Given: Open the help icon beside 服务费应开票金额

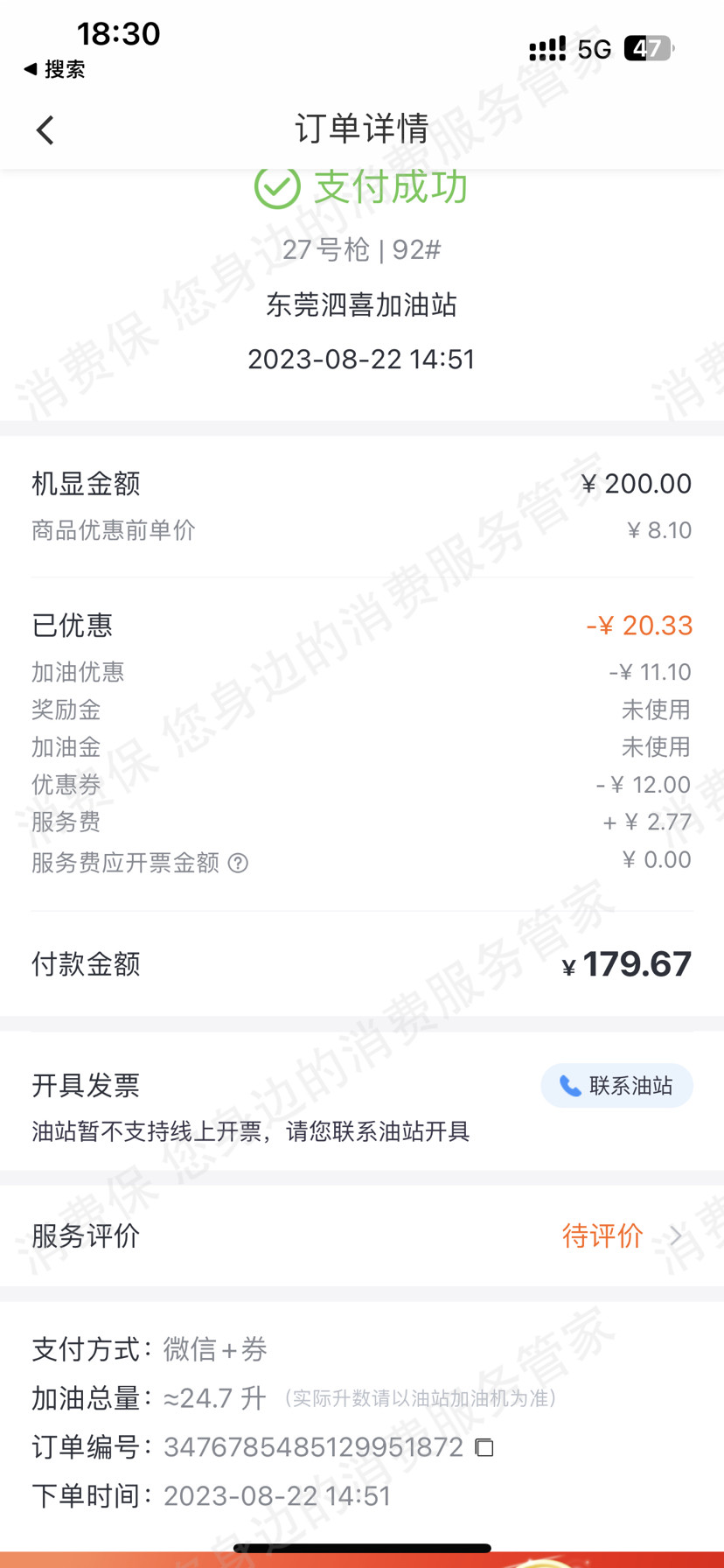Looking at the screenshot, I should coord(238,864).
